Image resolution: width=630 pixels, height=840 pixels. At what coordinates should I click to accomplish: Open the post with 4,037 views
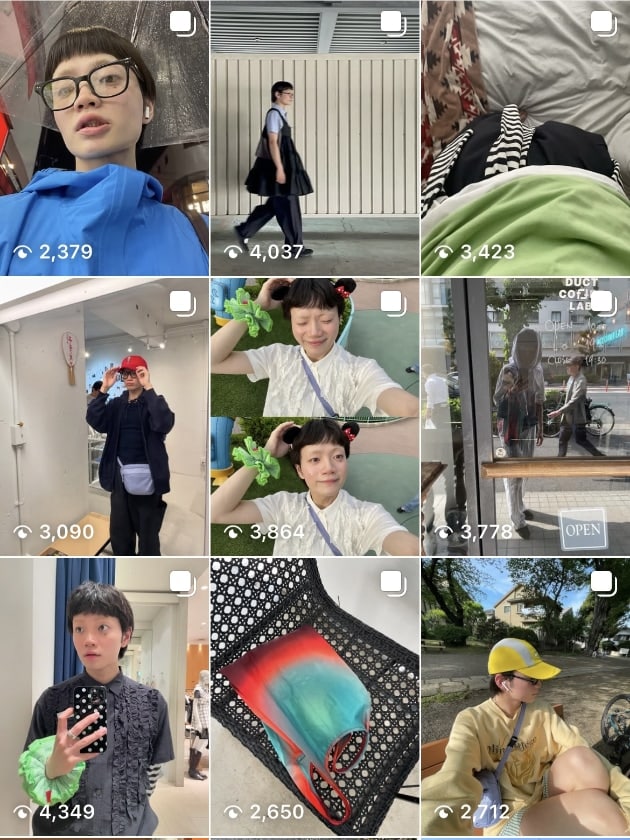(315, 138)
